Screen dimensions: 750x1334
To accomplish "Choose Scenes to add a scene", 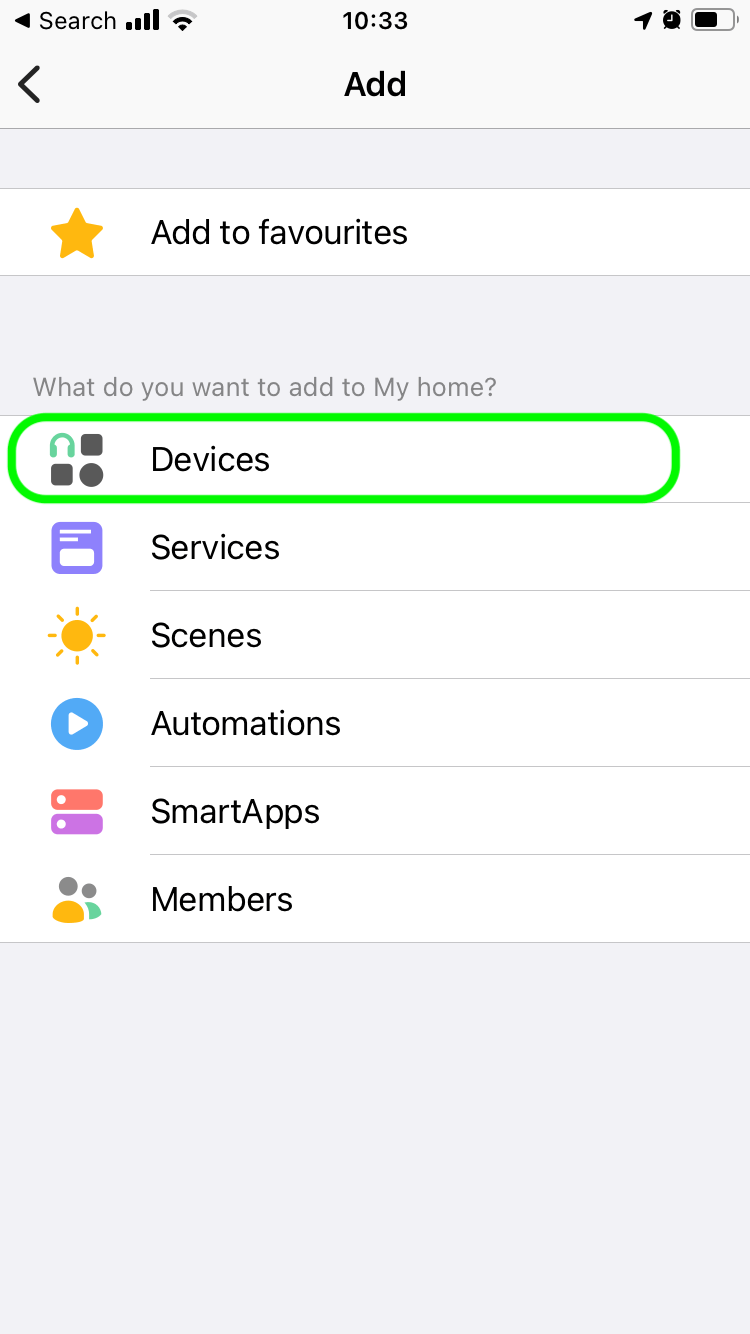I will coord(375,635).
